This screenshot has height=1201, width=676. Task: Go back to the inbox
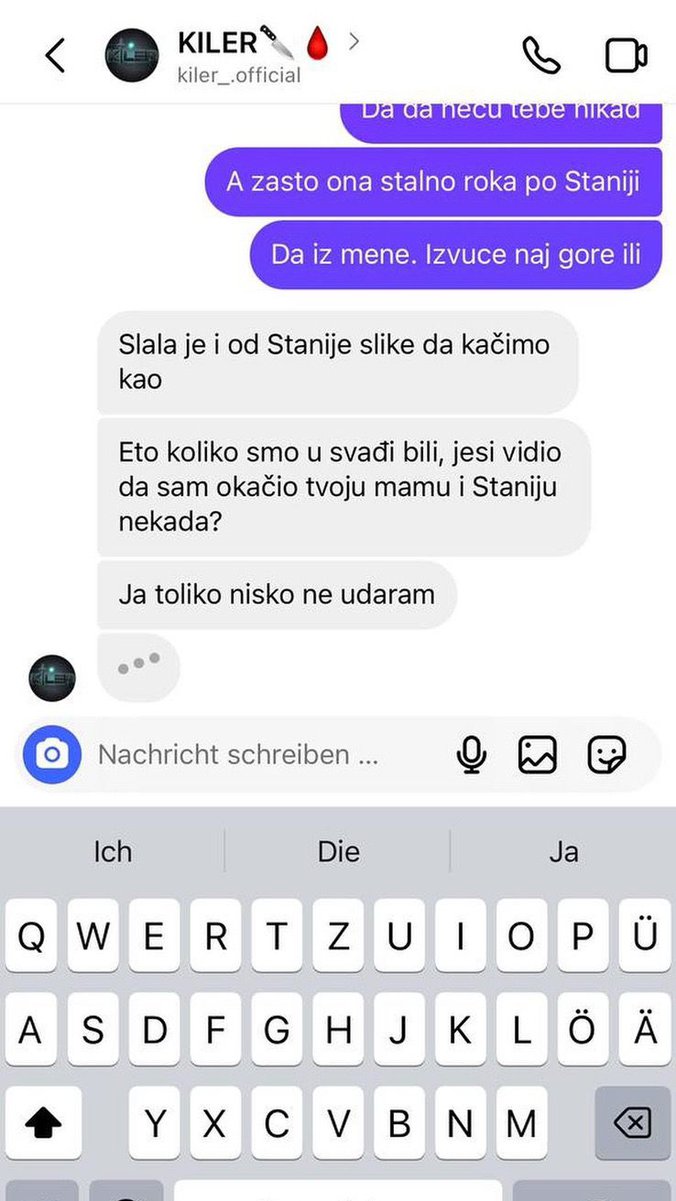point(56,56)
